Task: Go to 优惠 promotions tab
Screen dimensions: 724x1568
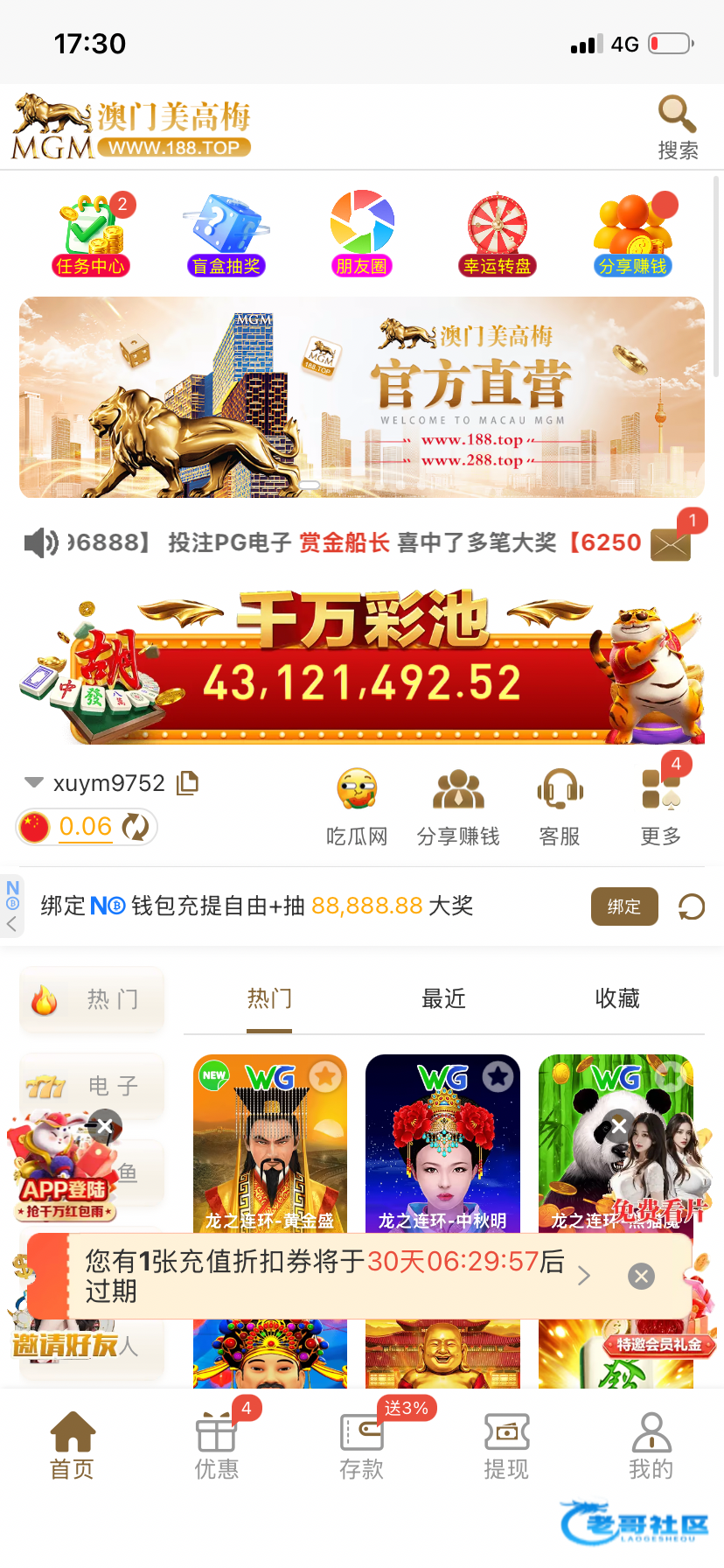Action: [x=217, y=1445]
